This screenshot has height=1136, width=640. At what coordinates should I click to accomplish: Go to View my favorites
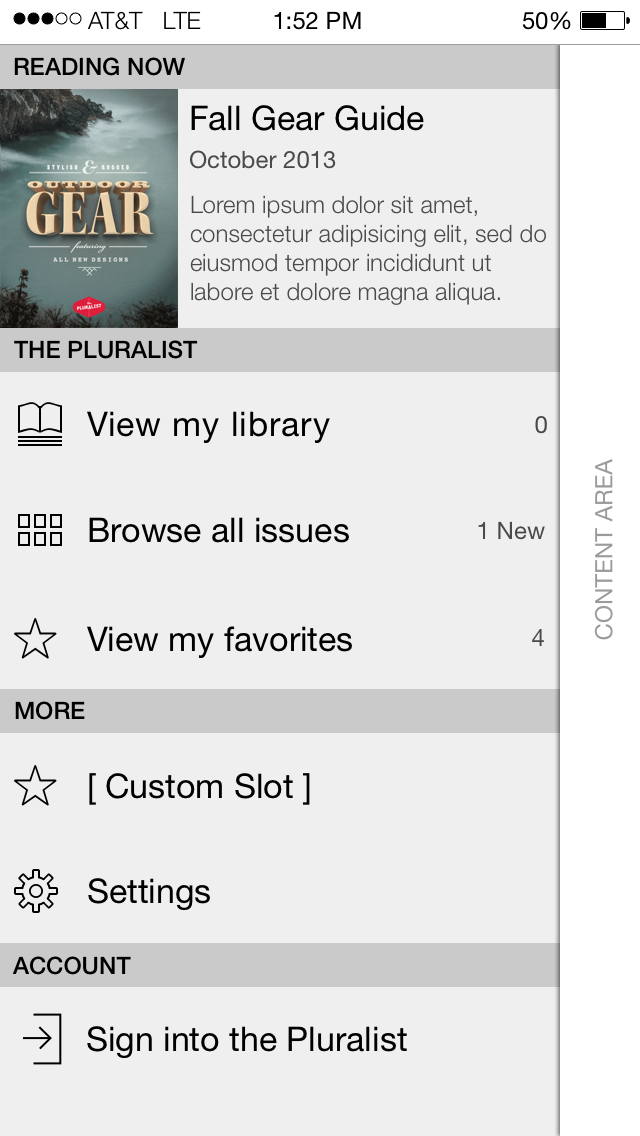(279, 638)
